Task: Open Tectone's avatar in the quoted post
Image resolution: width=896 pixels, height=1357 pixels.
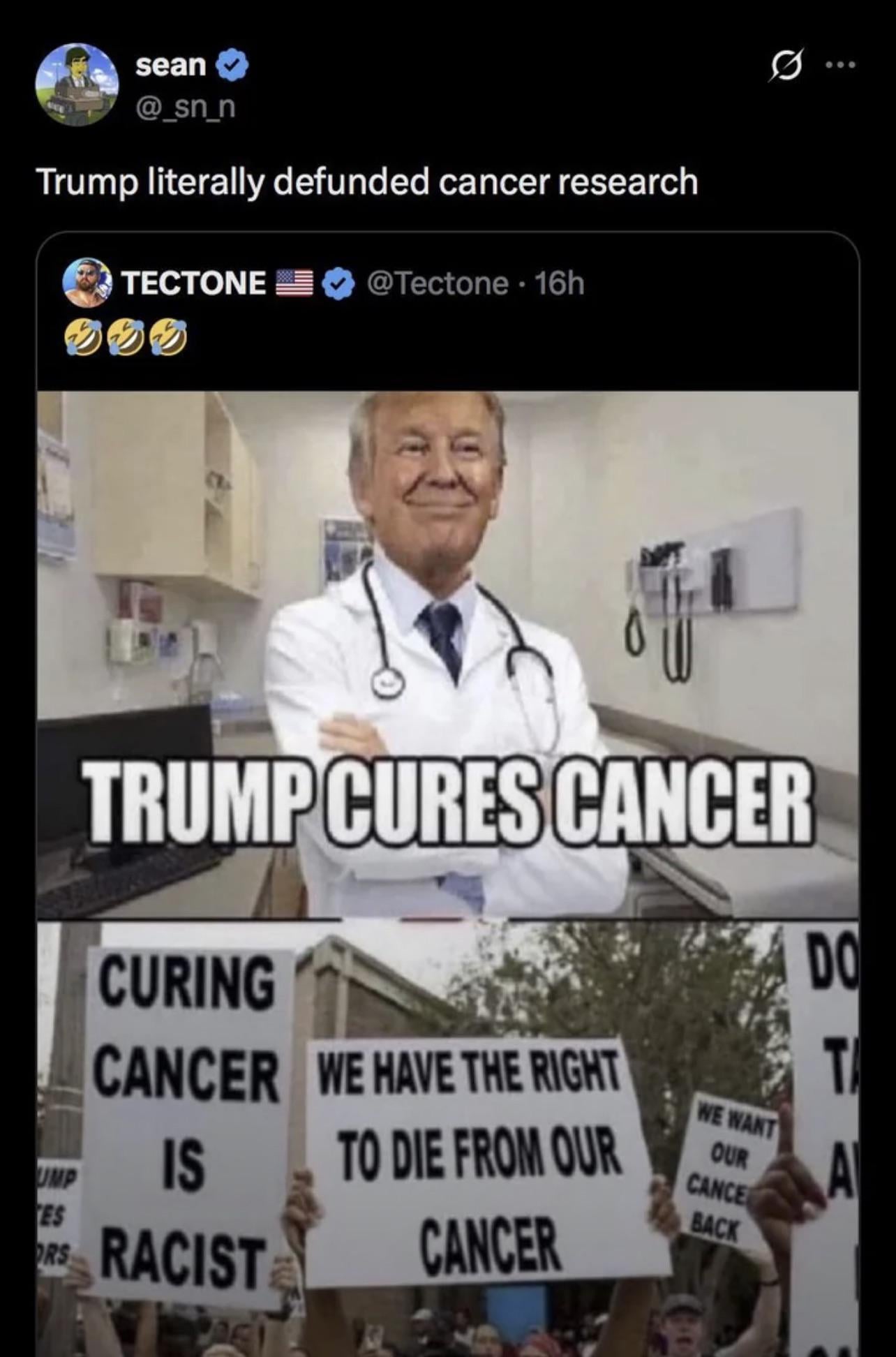Action: [87, 283]
